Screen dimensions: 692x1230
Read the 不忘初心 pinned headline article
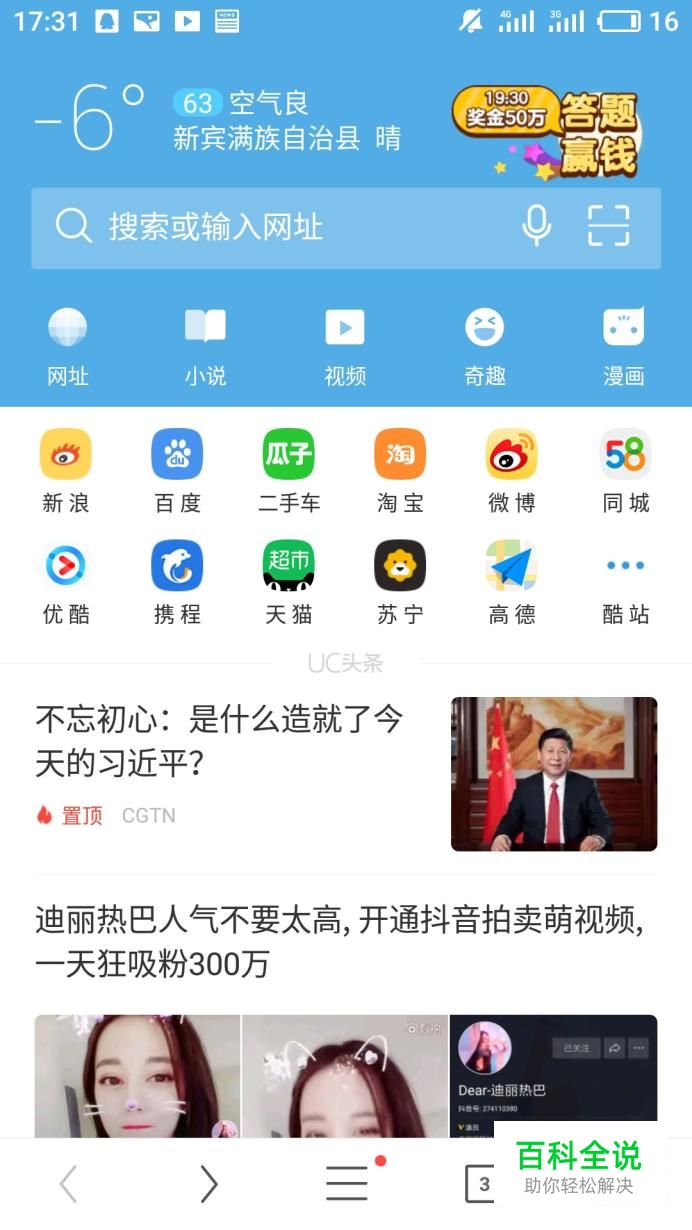[x=220, y=740]
